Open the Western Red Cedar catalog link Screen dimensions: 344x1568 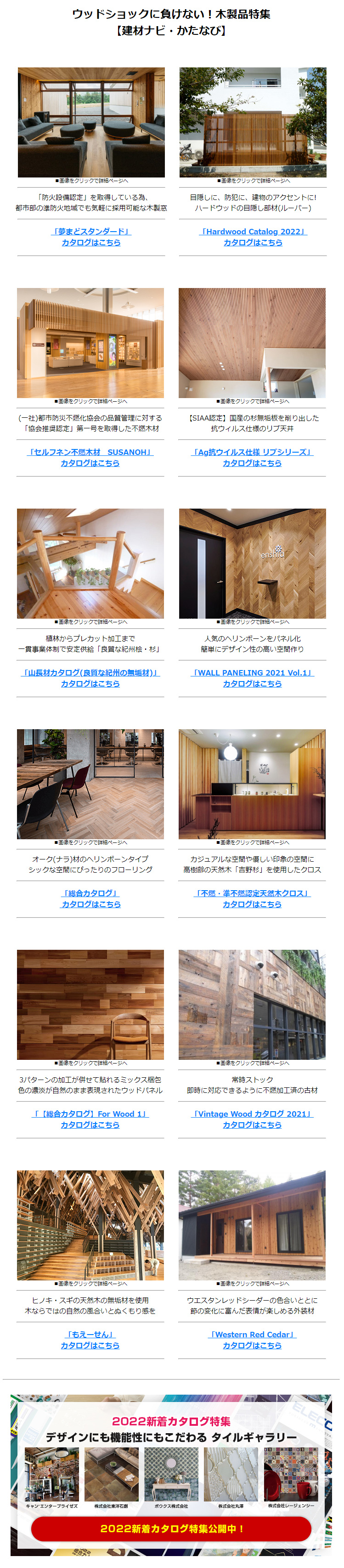click(x=252, y=1339)
